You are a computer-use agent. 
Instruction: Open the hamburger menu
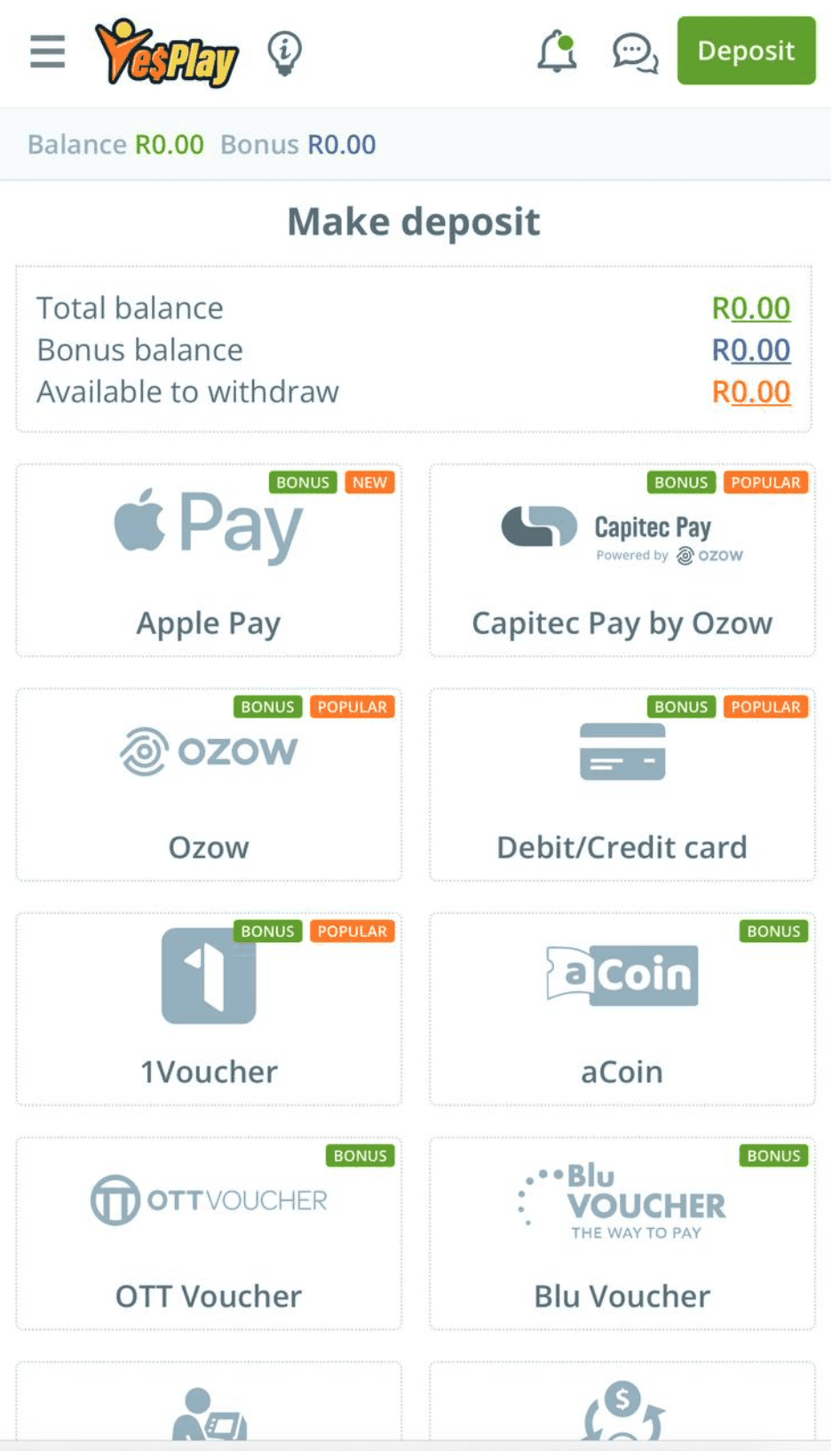coord(47,52)
